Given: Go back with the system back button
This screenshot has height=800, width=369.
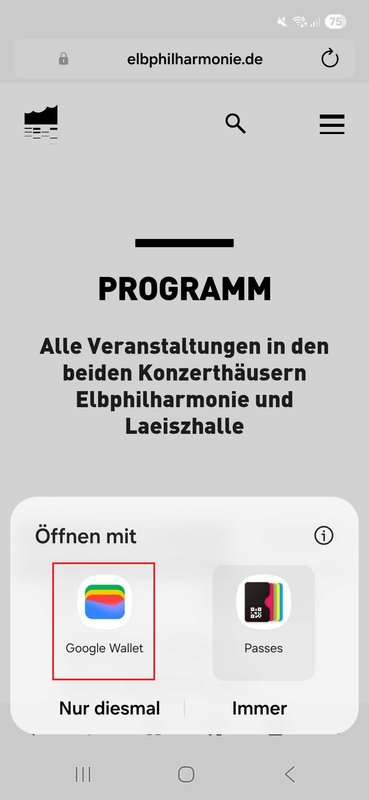Looking at the screenshot, I should tap(290, 774).
